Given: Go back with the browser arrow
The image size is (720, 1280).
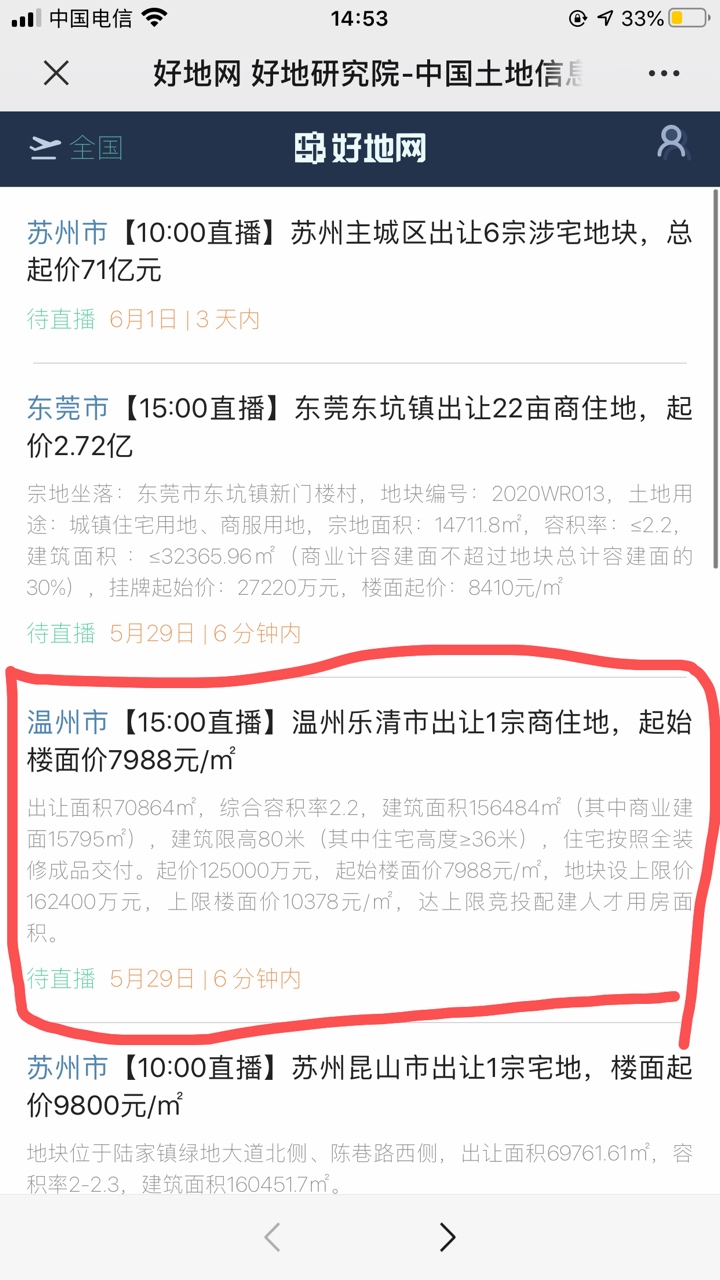Looking at the screenshot, I should pos(272,1237).
